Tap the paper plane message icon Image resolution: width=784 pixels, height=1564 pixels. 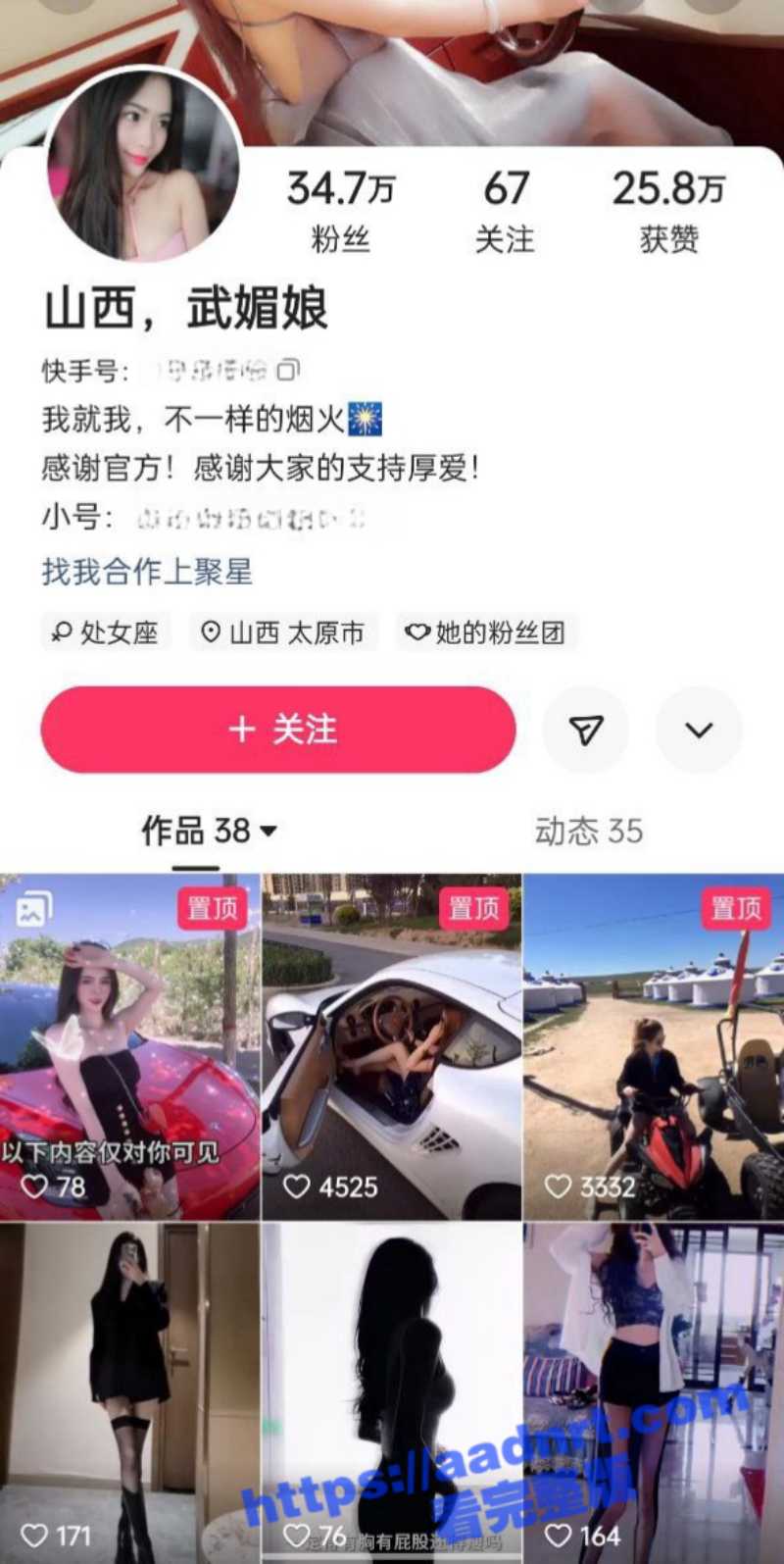tap(586, 730)
